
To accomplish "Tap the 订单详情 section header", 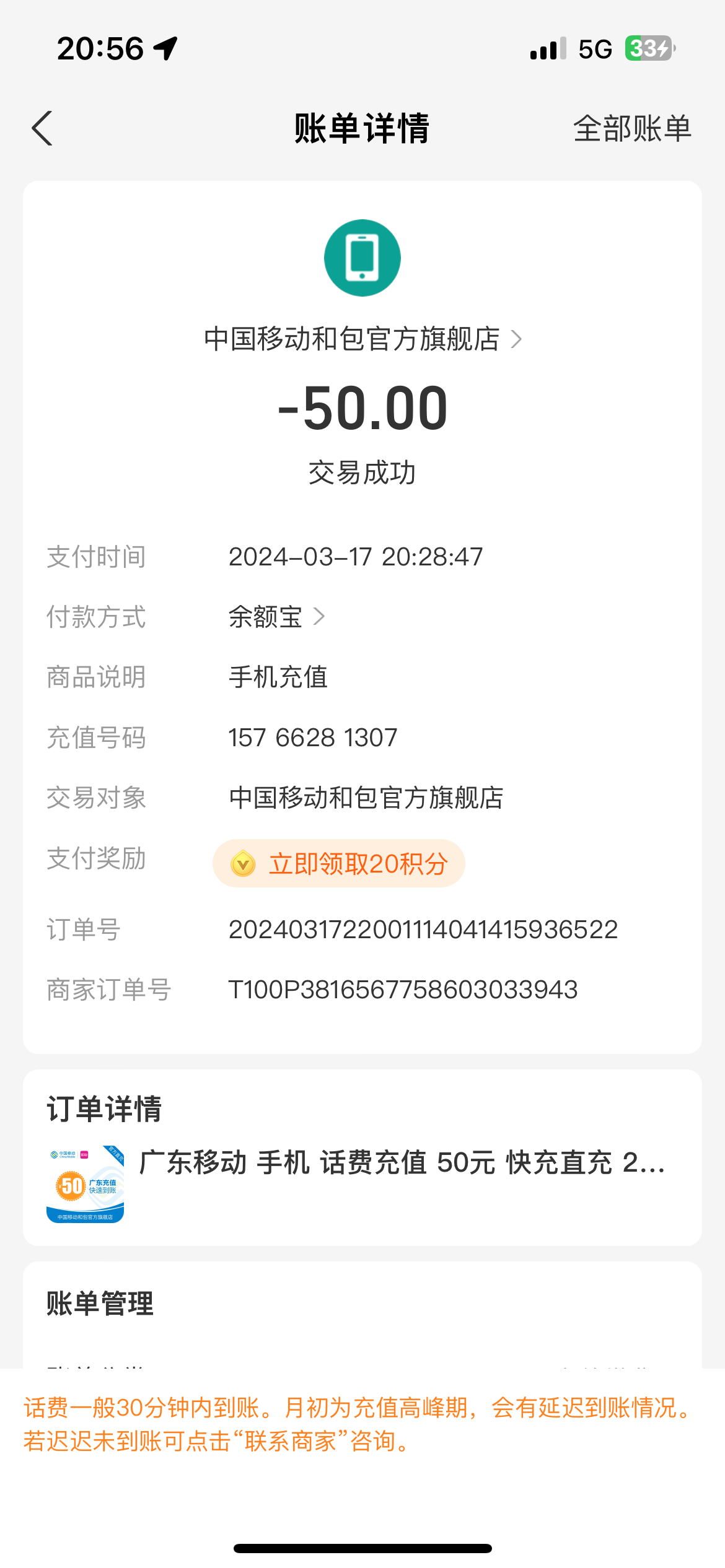I will pyautogui.click(x=103, y=1108).
